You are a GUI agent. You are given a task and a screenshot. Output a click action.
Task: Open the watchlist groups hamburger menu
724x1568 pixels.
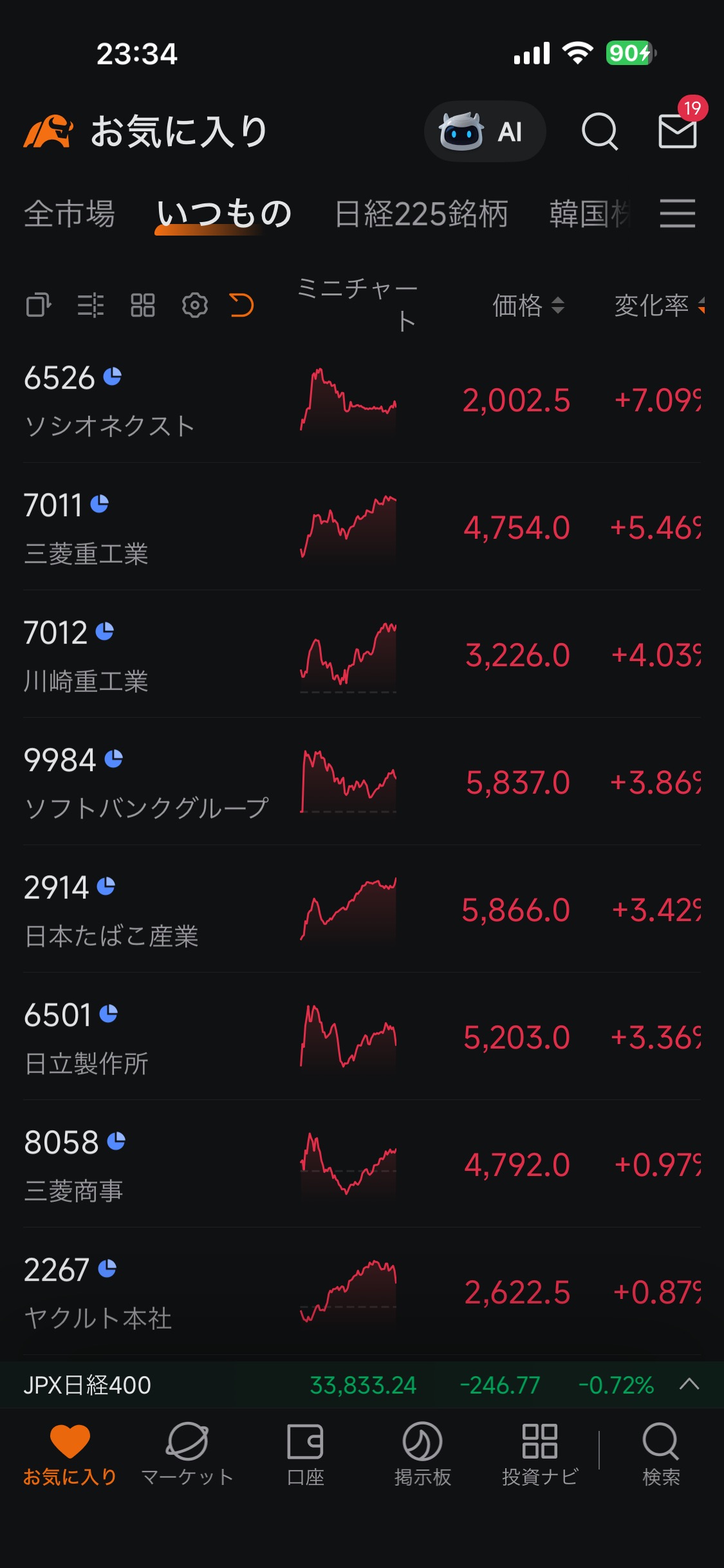(x=678, y=214)
